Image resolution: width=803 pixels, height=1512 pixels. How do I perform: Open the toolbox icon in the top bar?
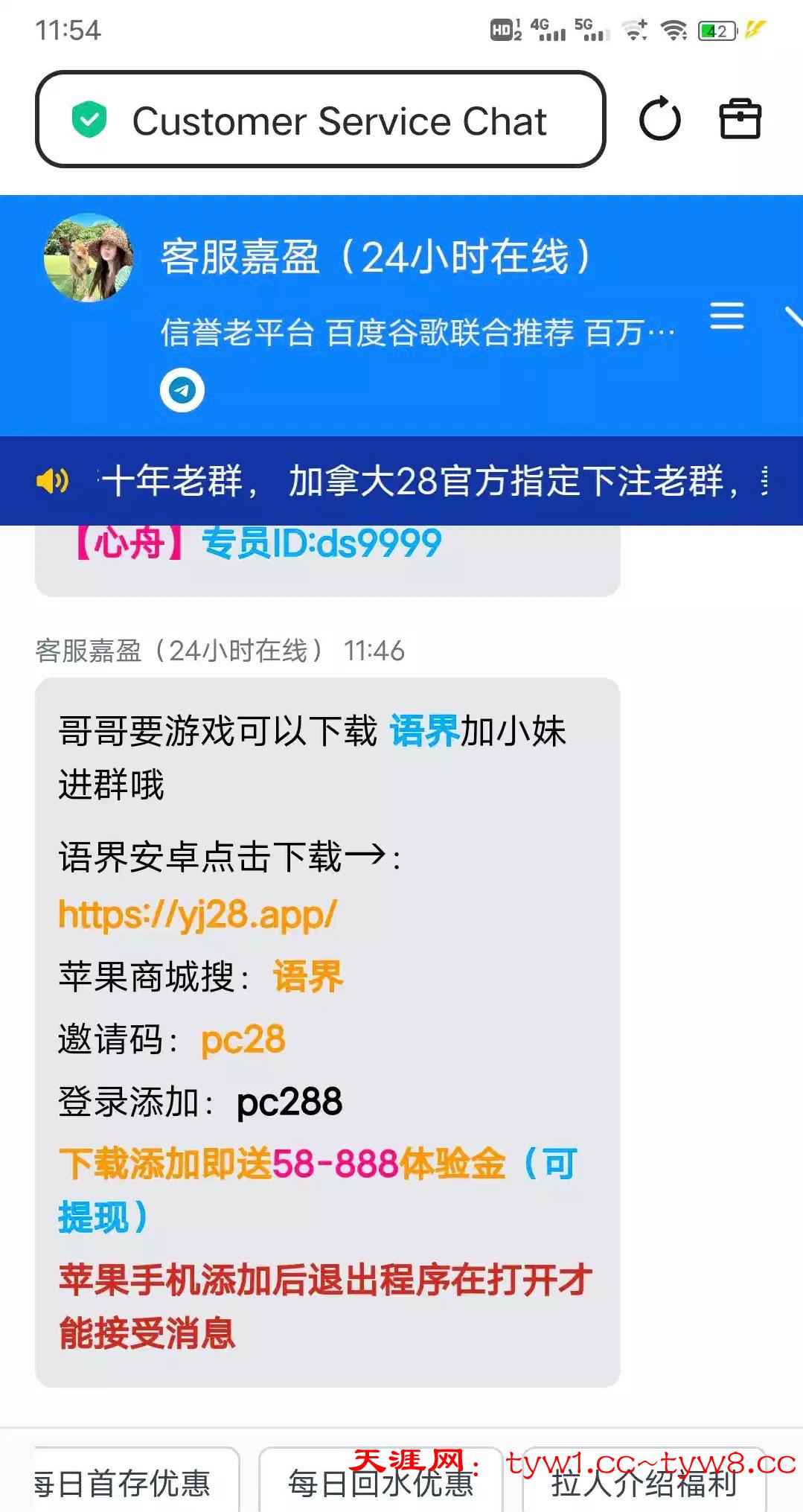740,119
